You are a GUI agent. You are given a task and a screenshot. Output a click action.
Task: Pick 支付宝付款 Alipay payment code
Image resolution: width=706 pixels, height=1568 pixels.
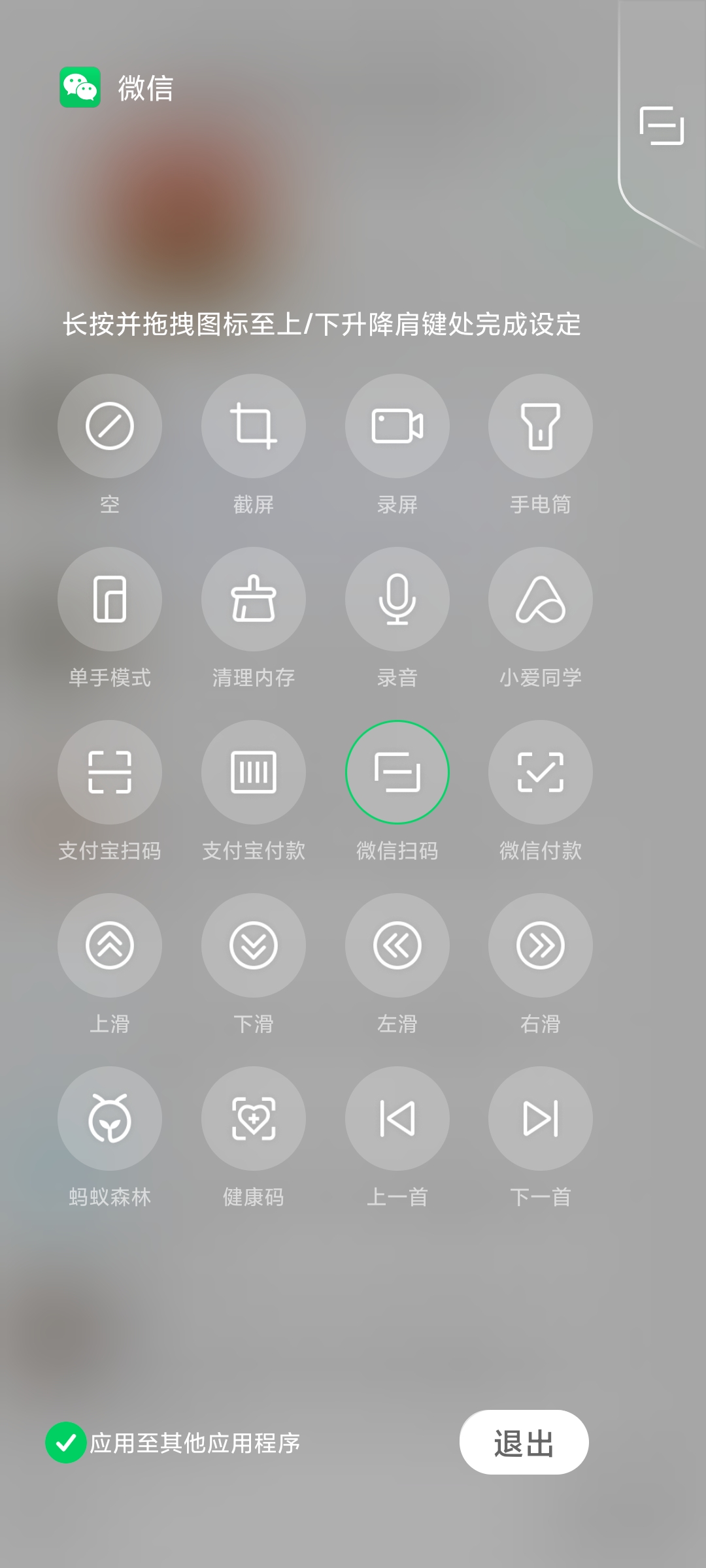click(x=254, y=772)
